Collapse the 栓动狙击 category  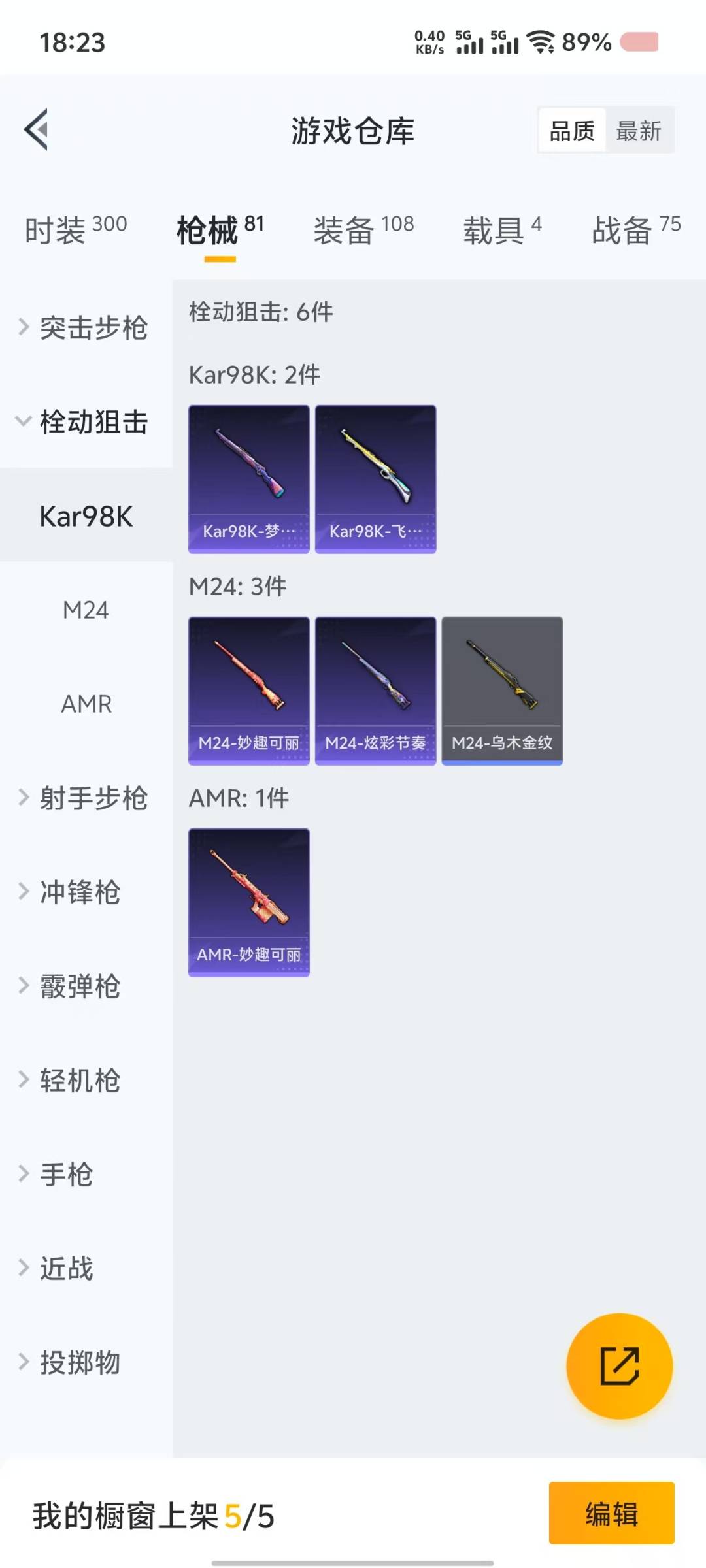86,421
